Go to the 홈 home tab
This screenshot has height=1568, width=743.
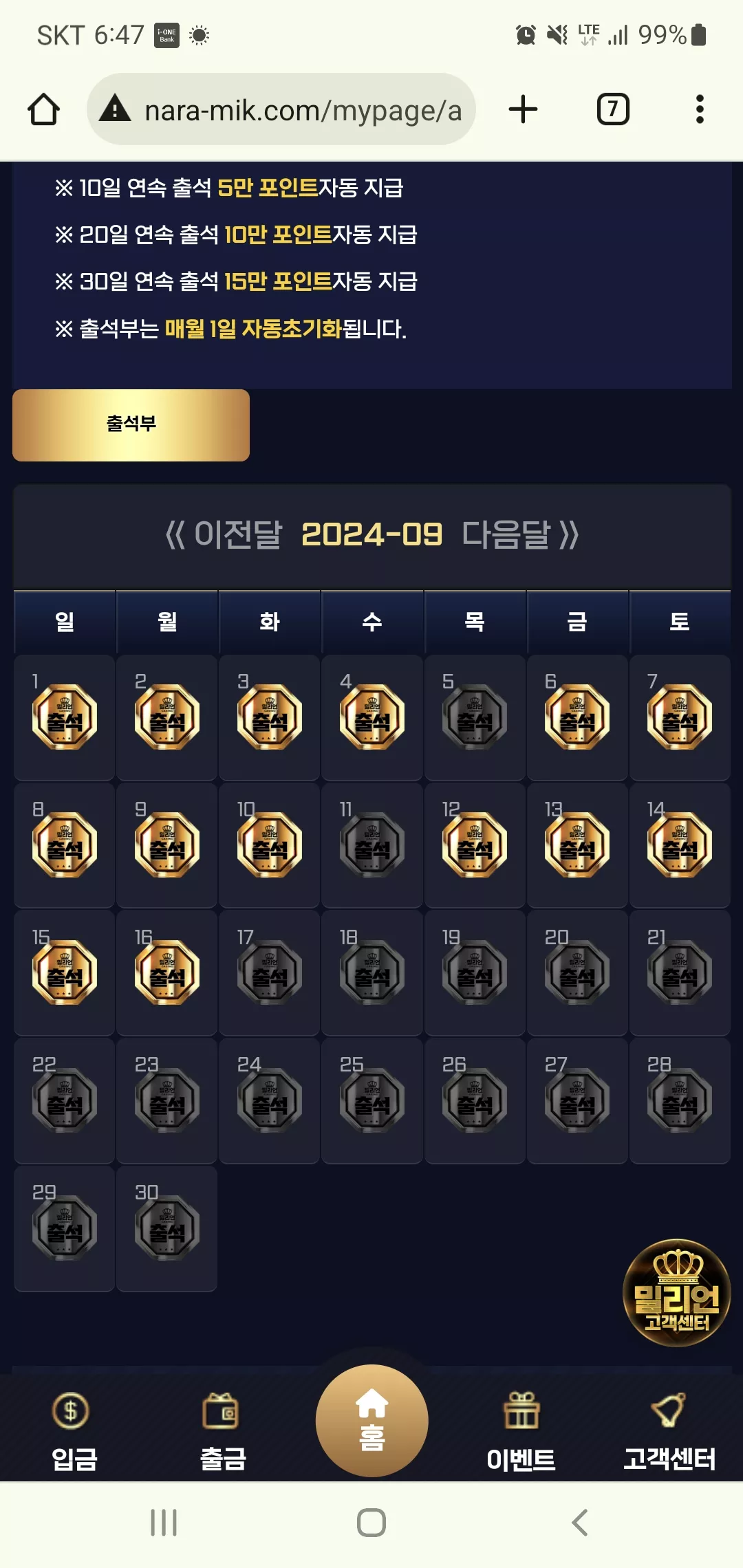371,1421
